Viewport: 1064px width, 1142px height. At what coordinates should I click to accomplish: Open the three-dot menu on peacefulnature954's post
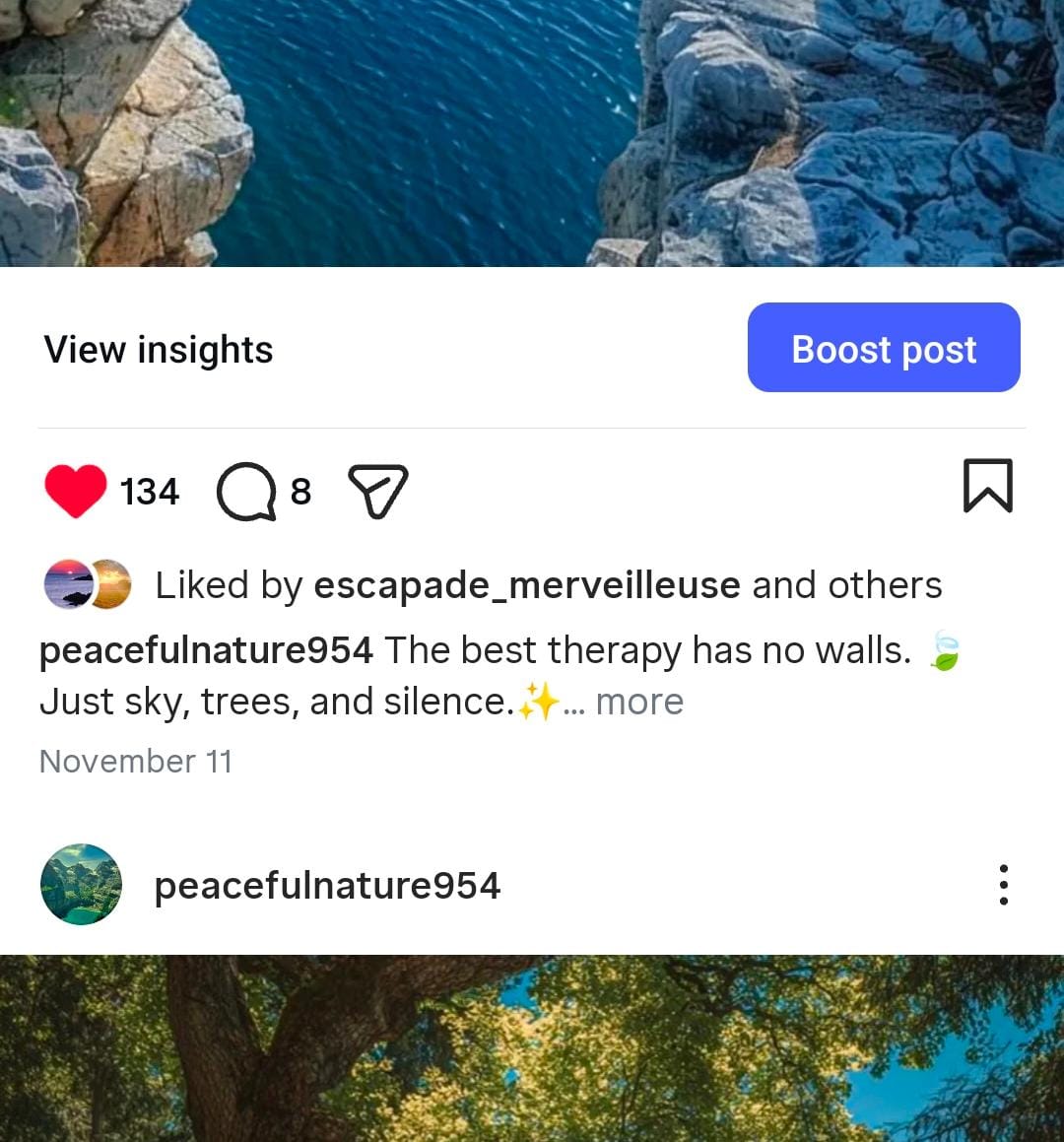point(1003,885)
